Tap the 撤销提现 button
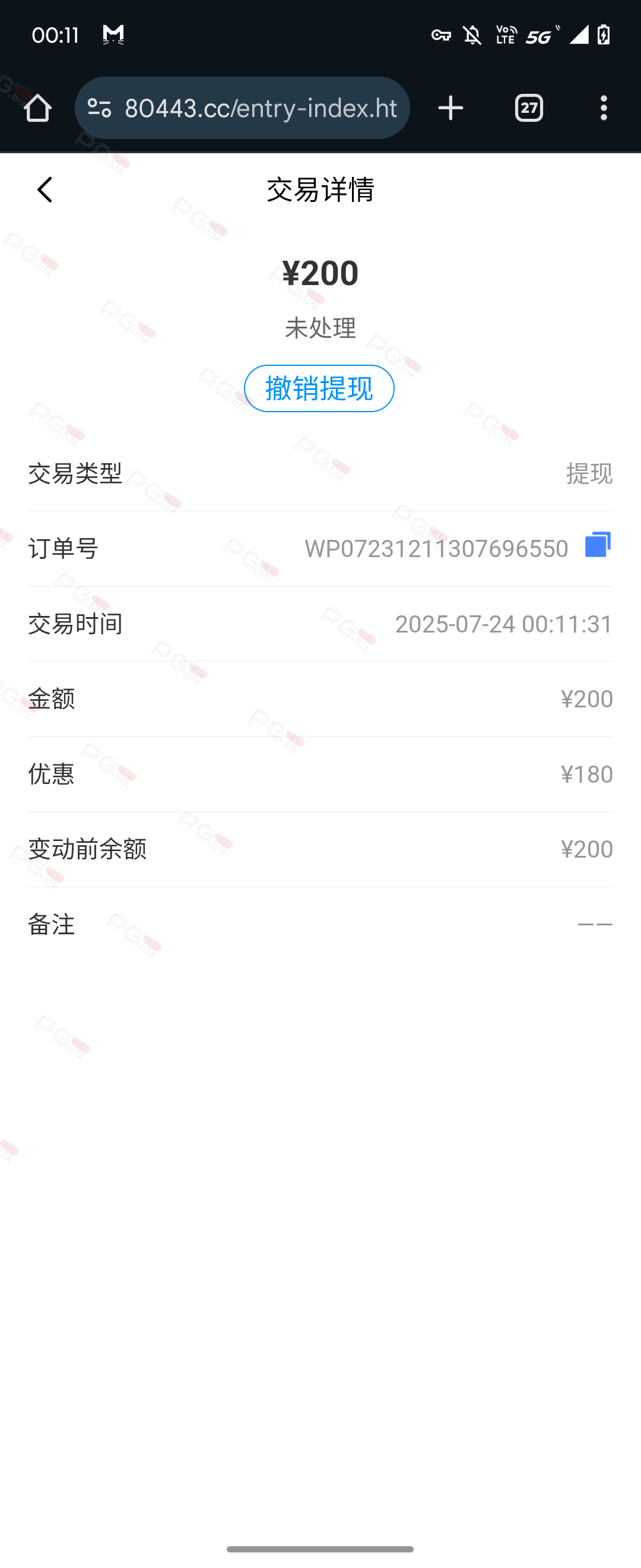This screenshot has width=641, height=1568. 319,388
